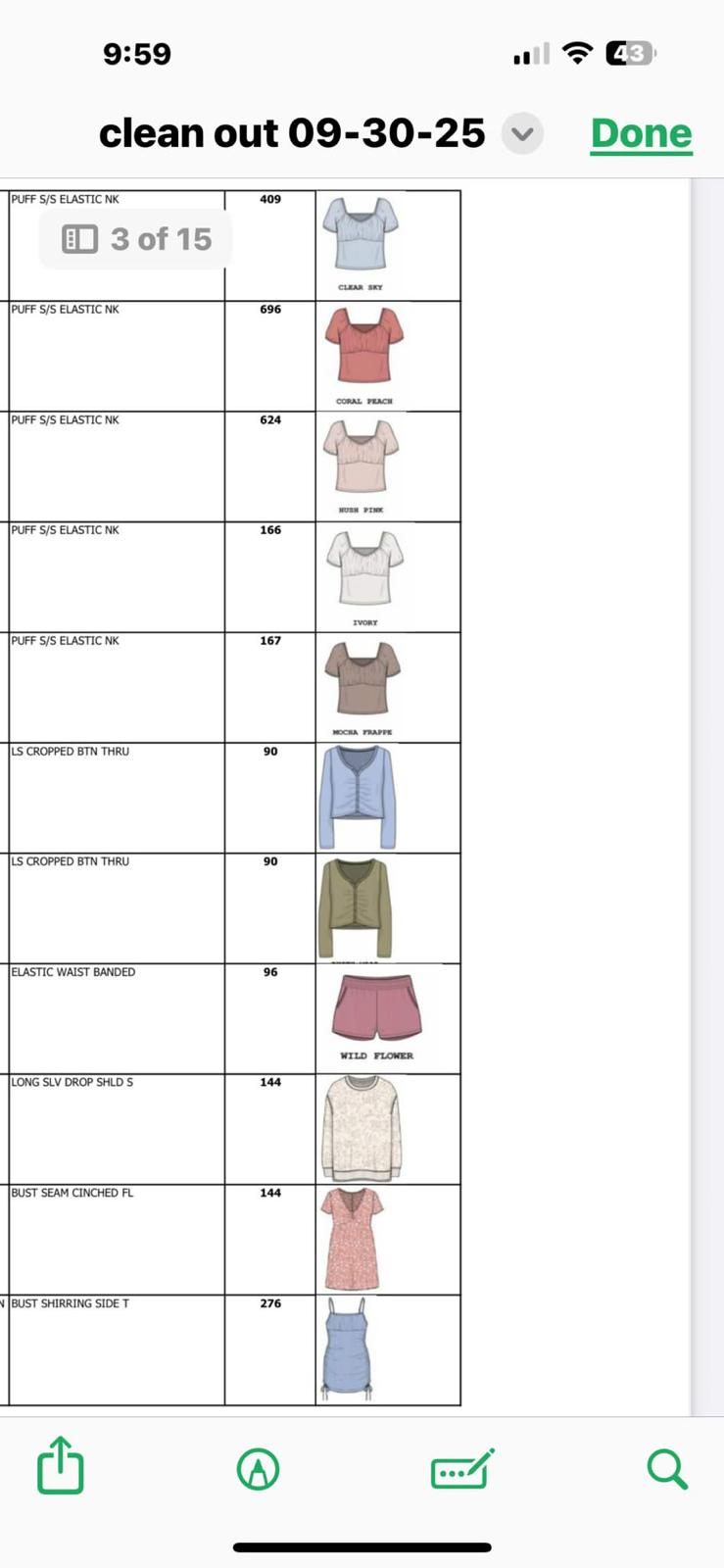Search within the document
Screen dimensions: 724x1568
667,1469
